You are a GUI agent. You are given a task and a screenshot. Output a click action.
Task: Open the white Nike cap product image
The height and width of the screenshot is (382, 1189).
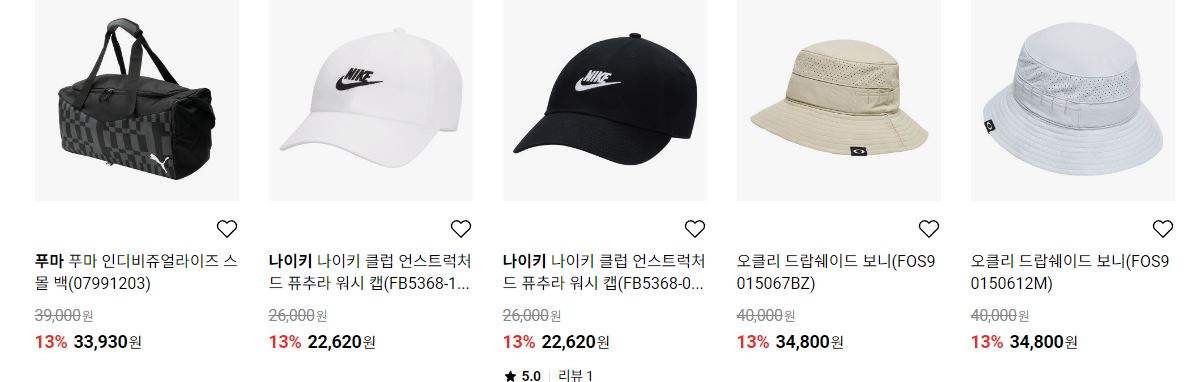371,100
